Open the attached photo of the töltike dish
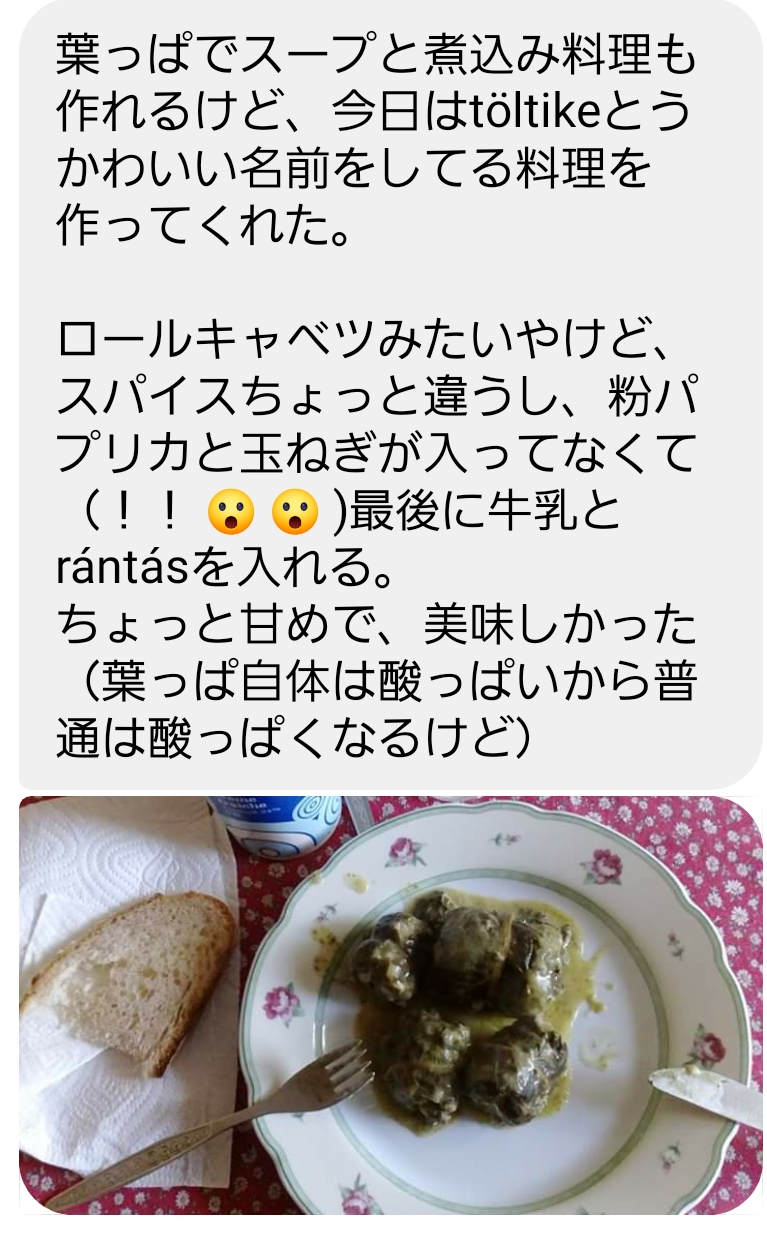The image size is (767, 1242). pyautogui.click(x=391, y=1005)
